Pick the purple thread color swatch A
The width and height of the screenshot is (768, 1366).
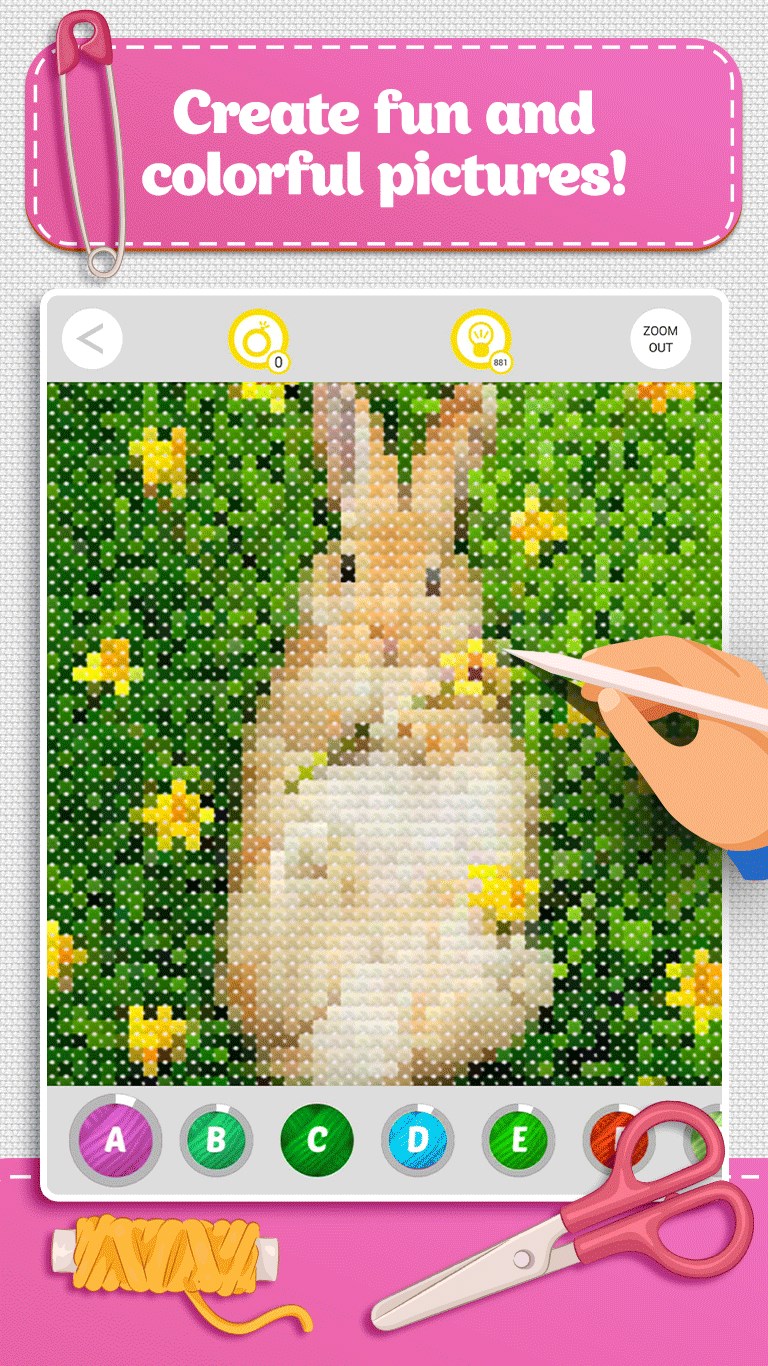[x=115, y=1138]
